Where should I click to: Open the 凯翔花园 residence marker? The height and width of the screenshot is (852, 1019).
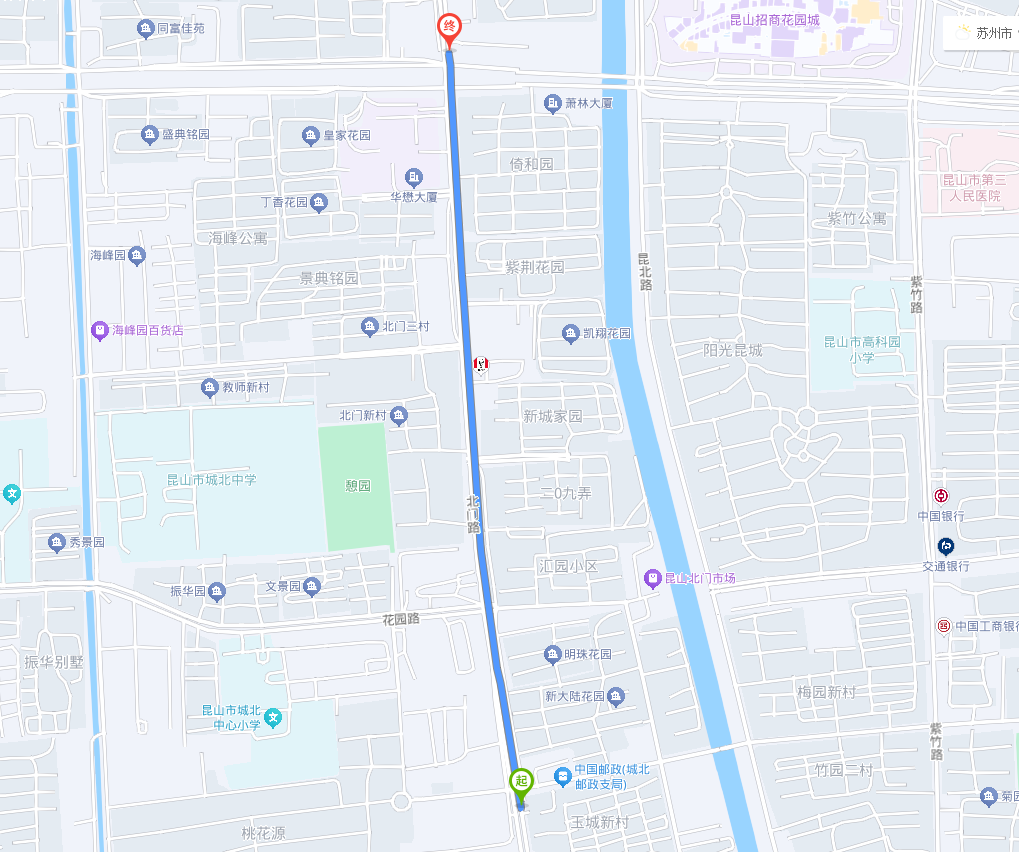(571, 333)
